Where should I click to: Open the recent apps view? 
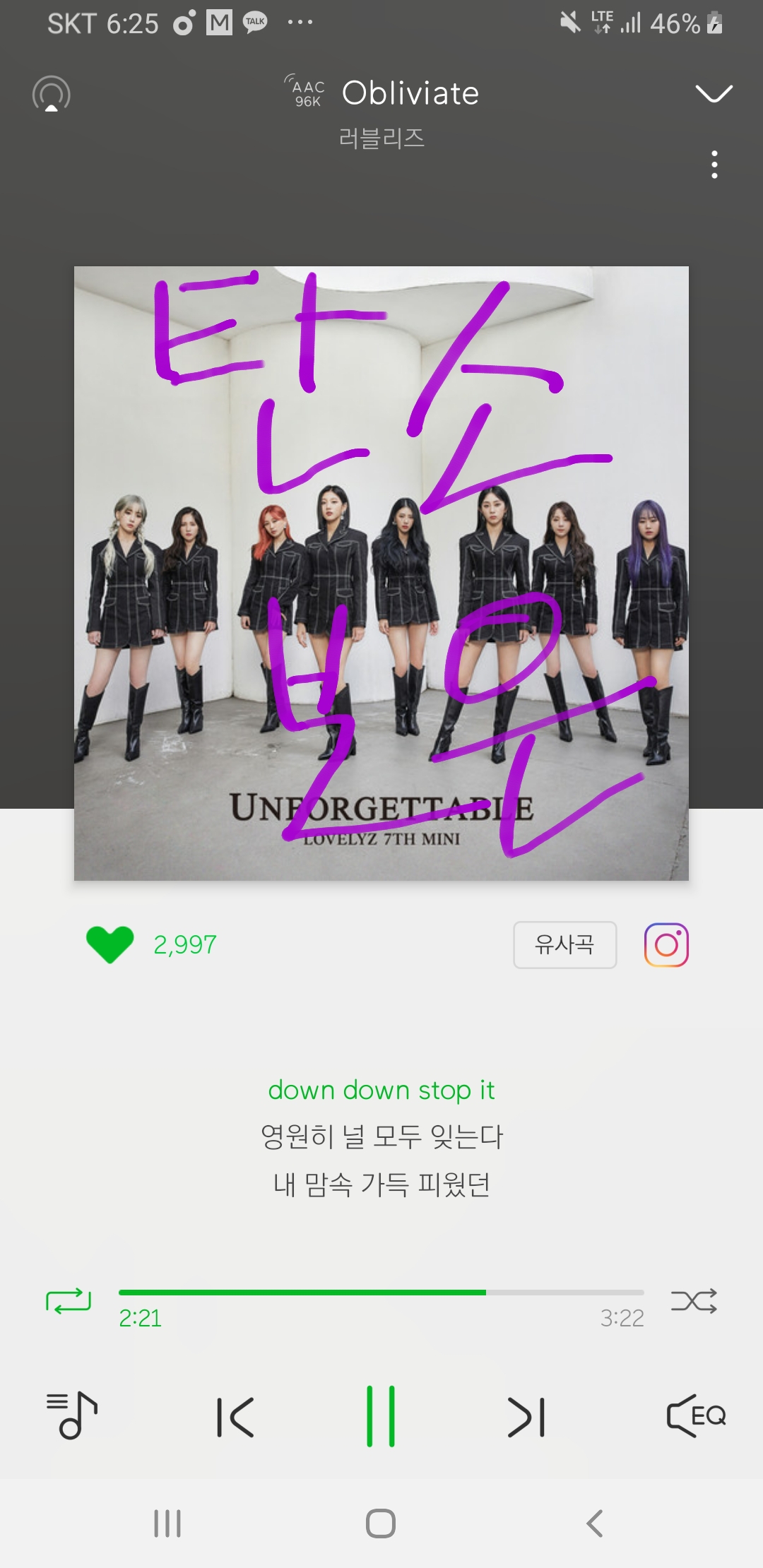coord(167,1524)
